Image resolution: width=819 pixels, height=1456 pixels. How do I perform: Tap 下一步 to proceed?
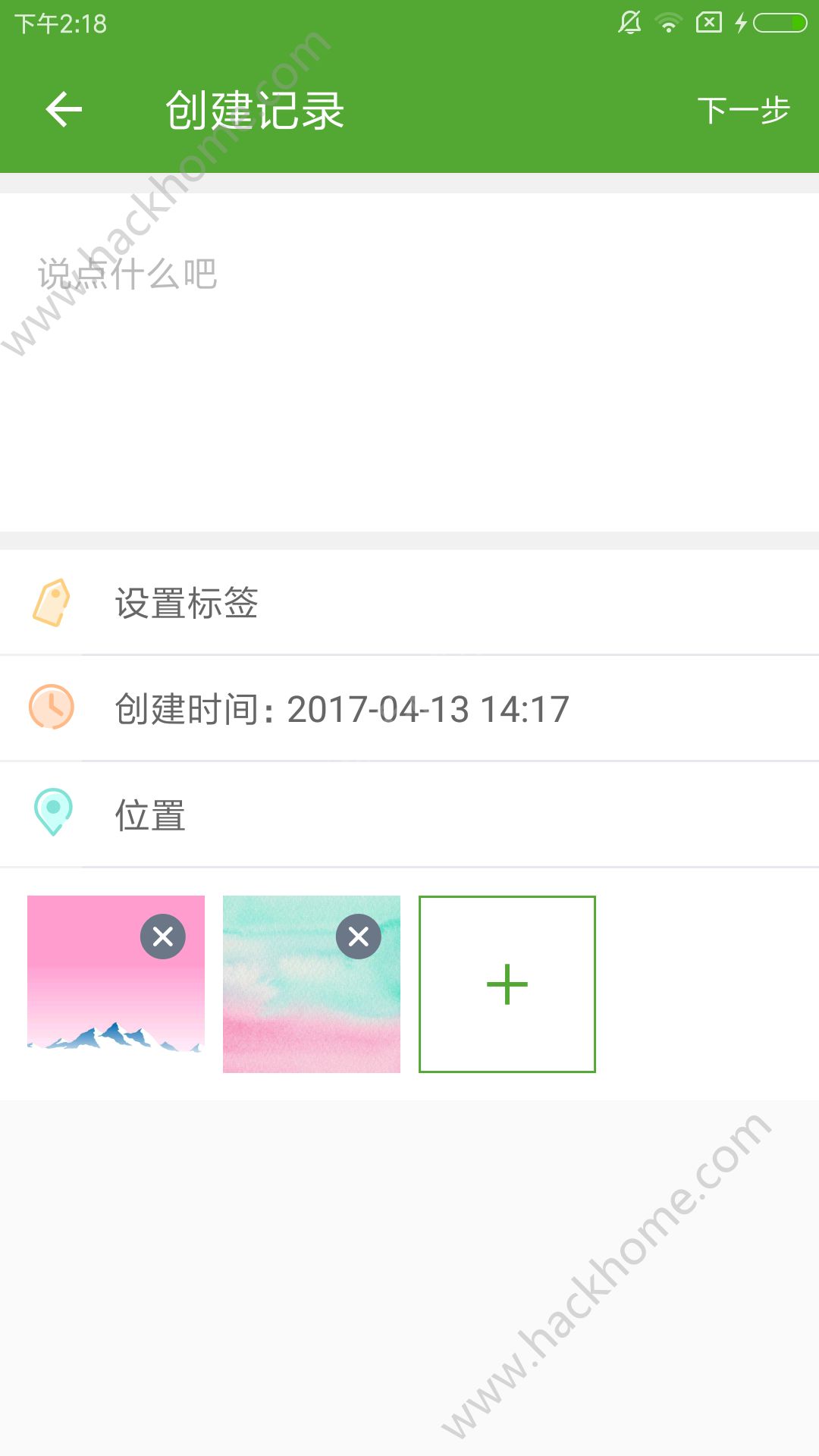click(743, 110)
